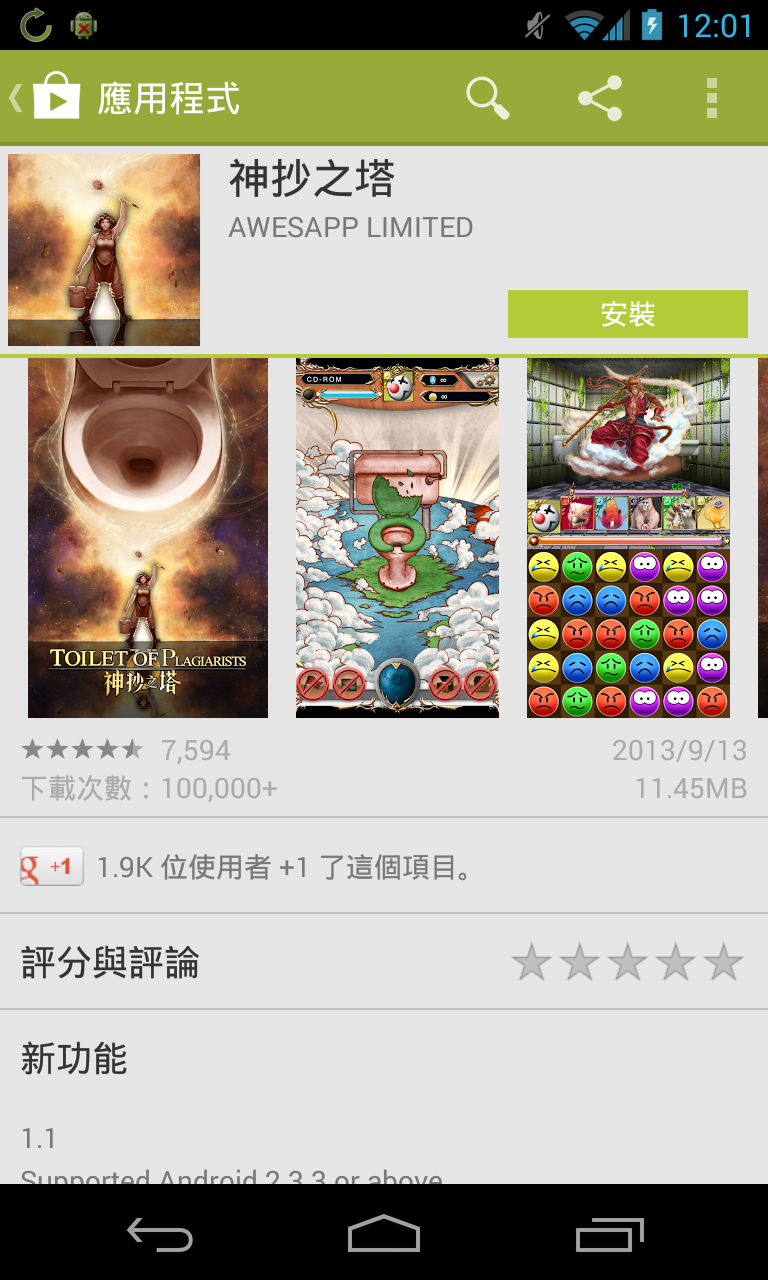Open the search icon in the app bar
The height and width of the screenshot is (1280, 768).
pyautogui.click(x=488, y=98)
